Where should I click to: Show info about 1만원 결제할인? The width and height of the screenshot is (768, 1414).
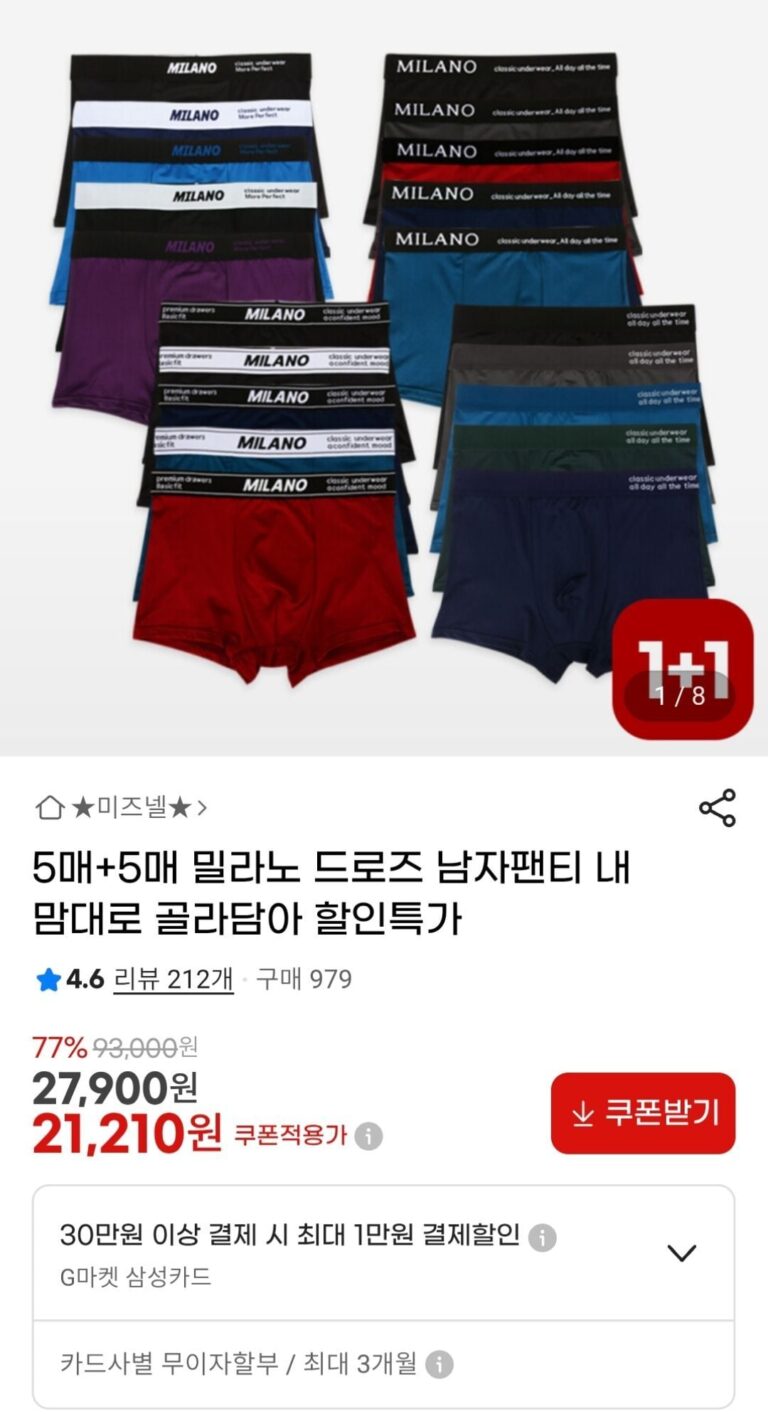click(x=542, y=1237)
